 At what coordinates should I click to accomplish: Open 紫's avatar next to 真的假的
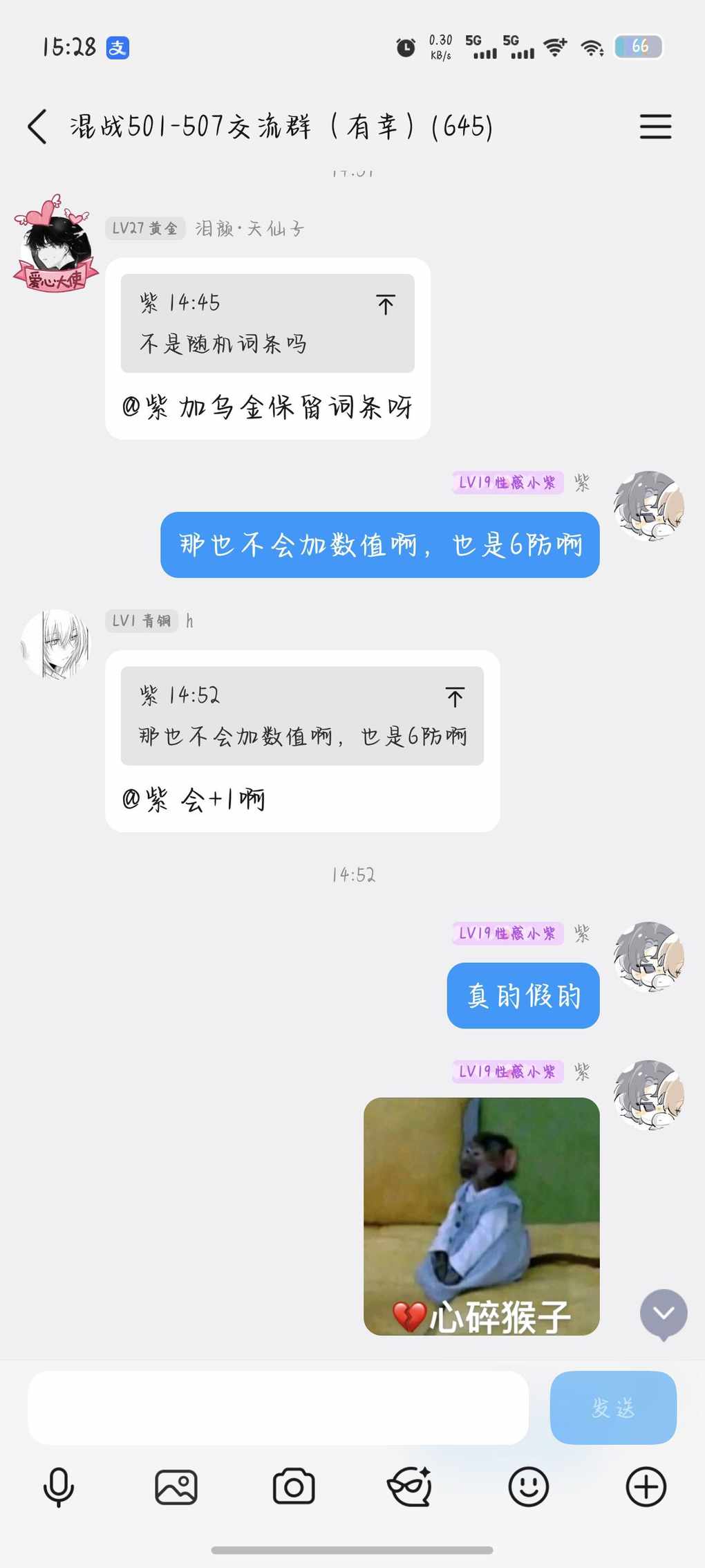click(x=648, y=957)
